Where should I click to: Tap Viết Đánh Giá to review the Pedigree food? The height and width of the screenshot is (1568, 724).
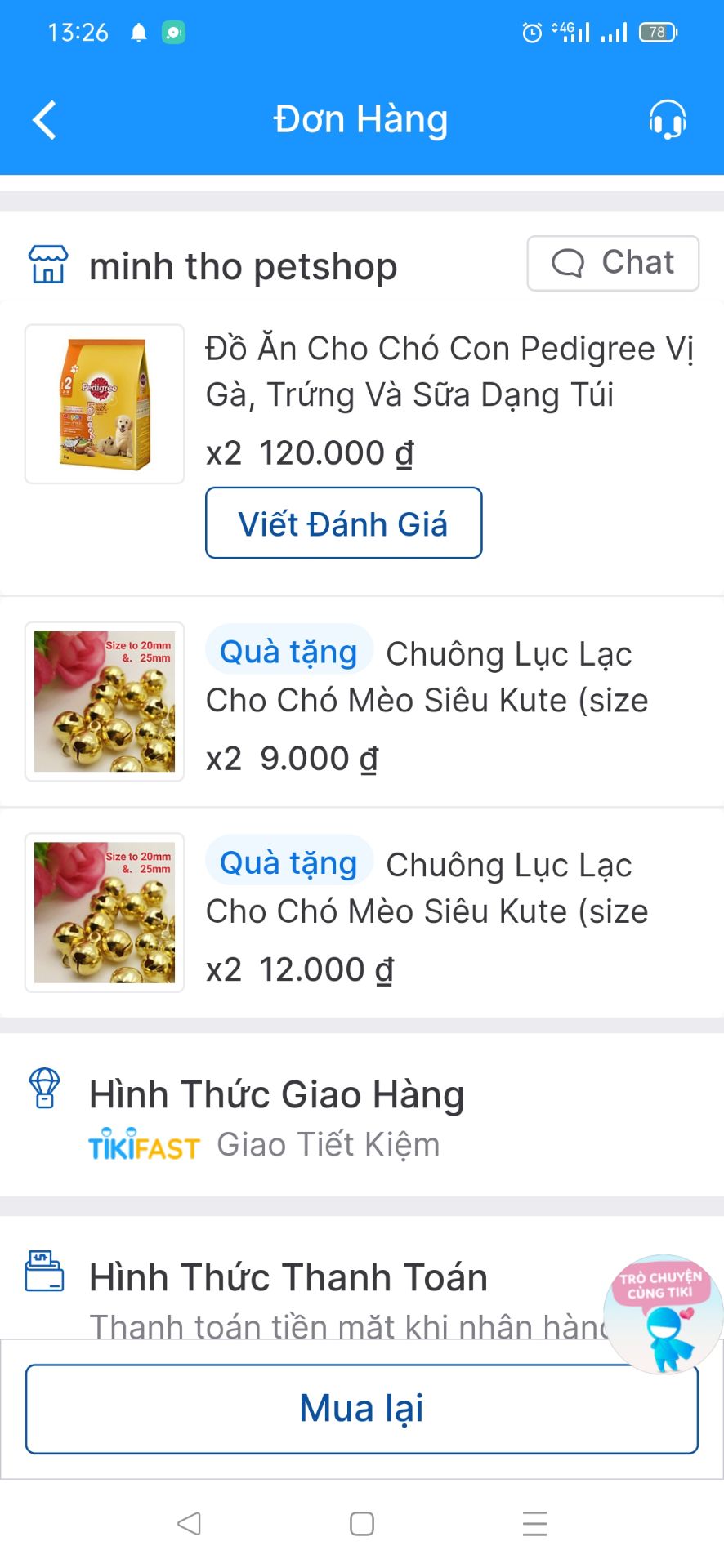[343, 523]
